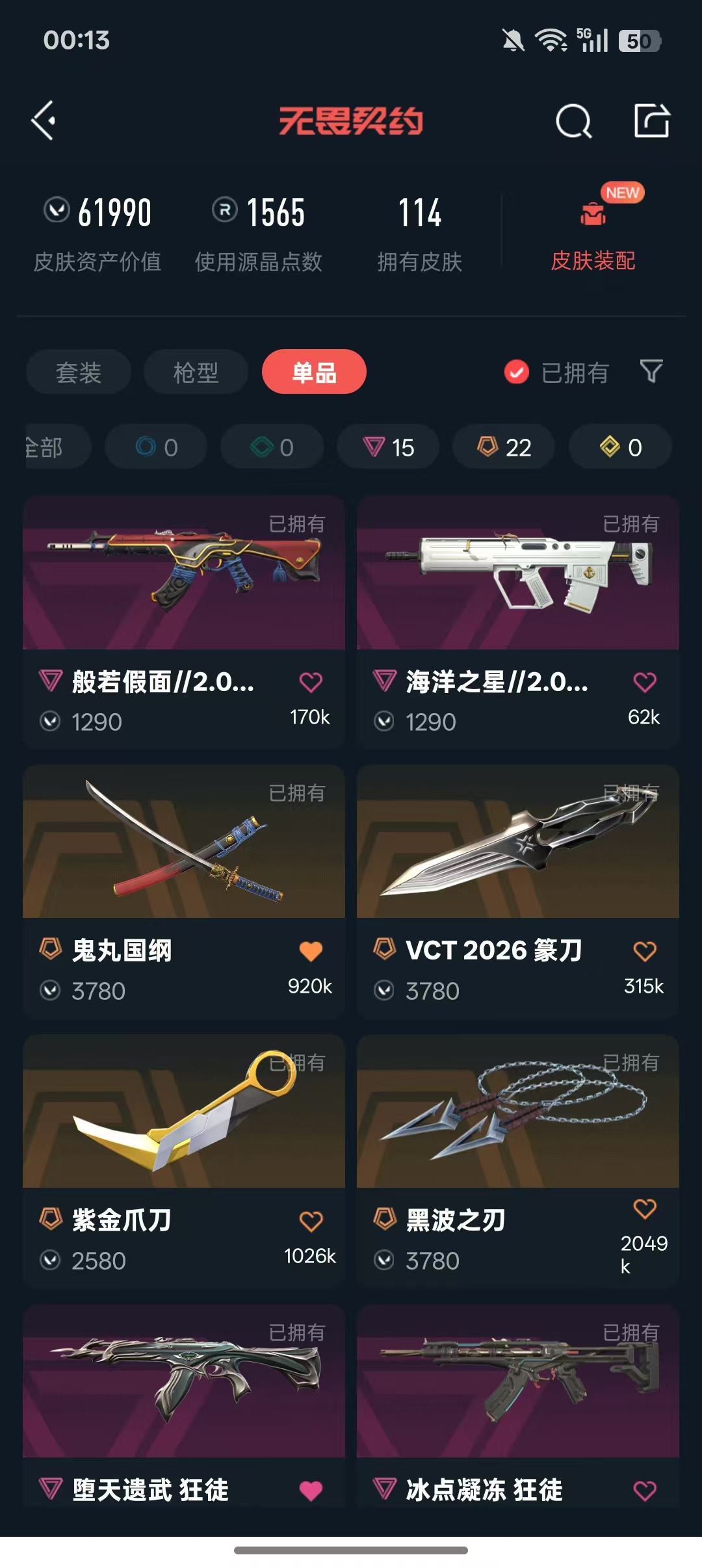The width and height of the screenshot is (702, 1568).
Task: Like the 海洋之星//2.0 skin
Action: (645, 682)
